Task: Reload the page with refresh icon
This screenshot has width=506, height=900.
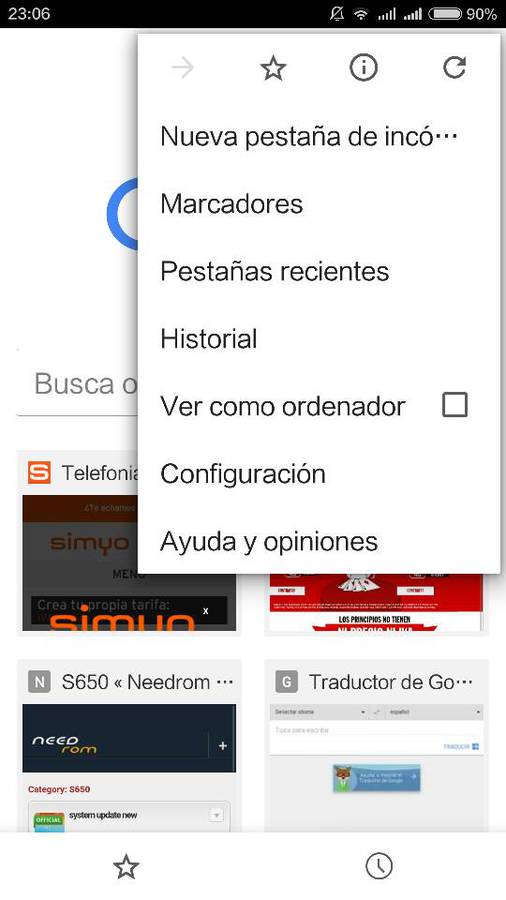Action: 454,68
